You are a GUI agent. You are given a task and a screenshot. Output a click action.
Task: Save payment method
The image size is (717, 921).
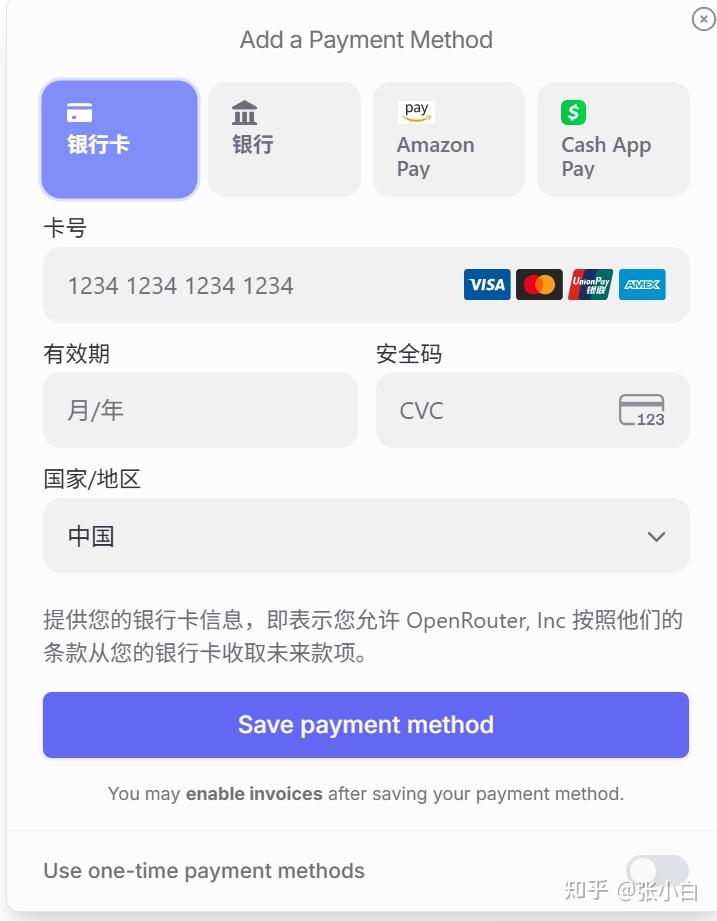tap(366, 725)
